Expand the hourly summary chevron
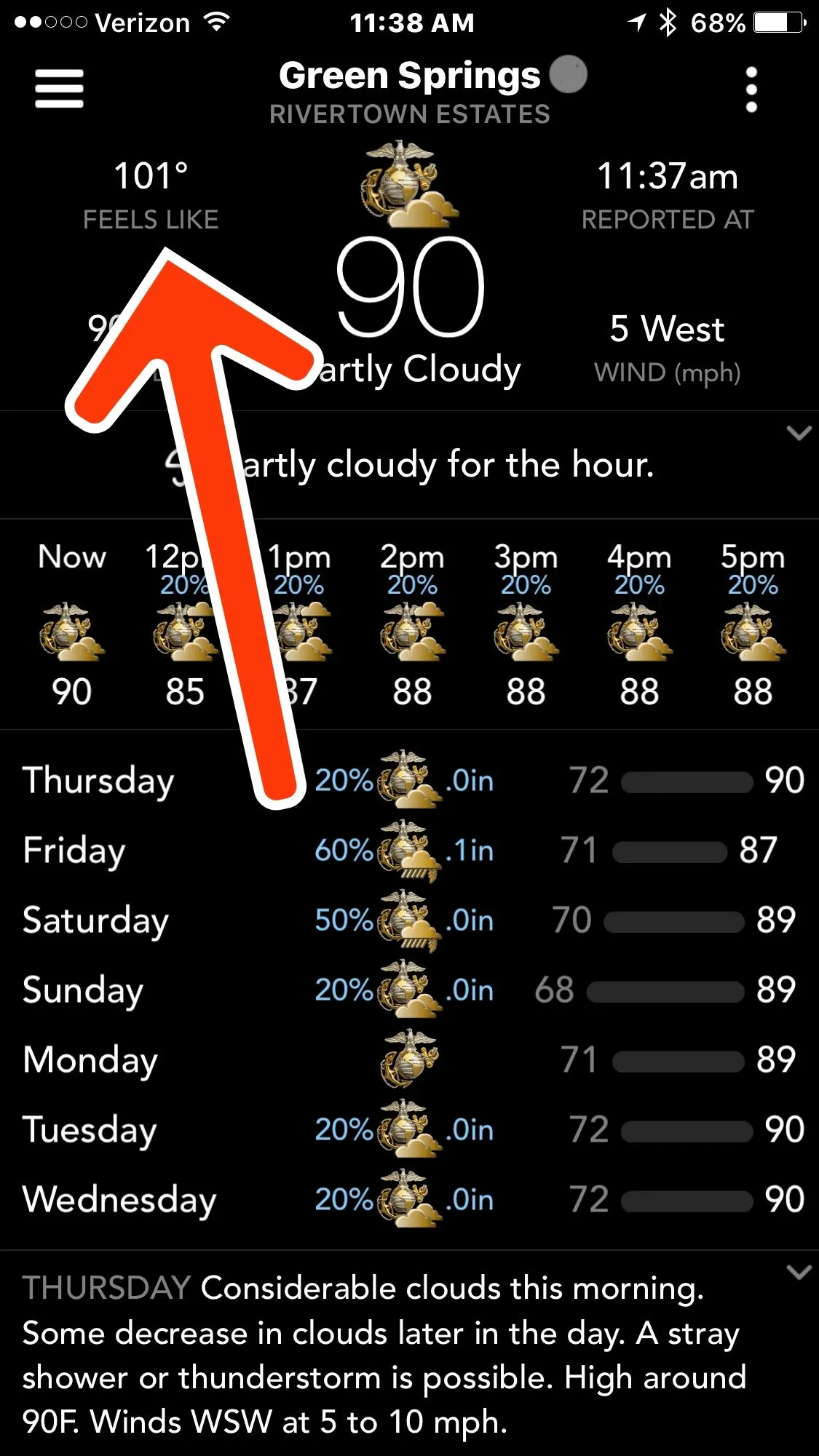 coord(799,434)
